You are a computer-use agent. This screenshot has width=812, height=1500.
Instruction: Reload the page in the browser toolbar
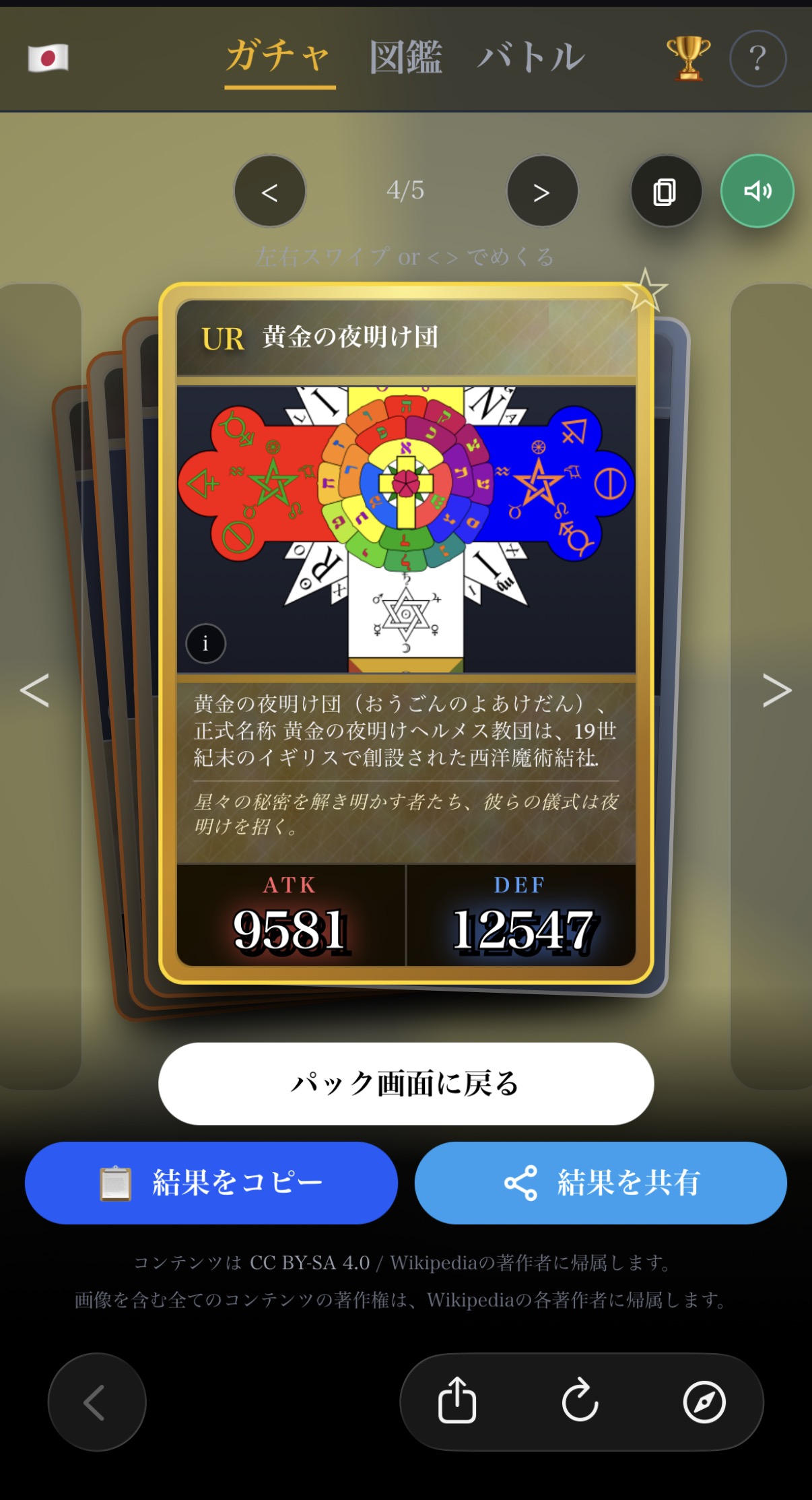(x=580, y=1402)
